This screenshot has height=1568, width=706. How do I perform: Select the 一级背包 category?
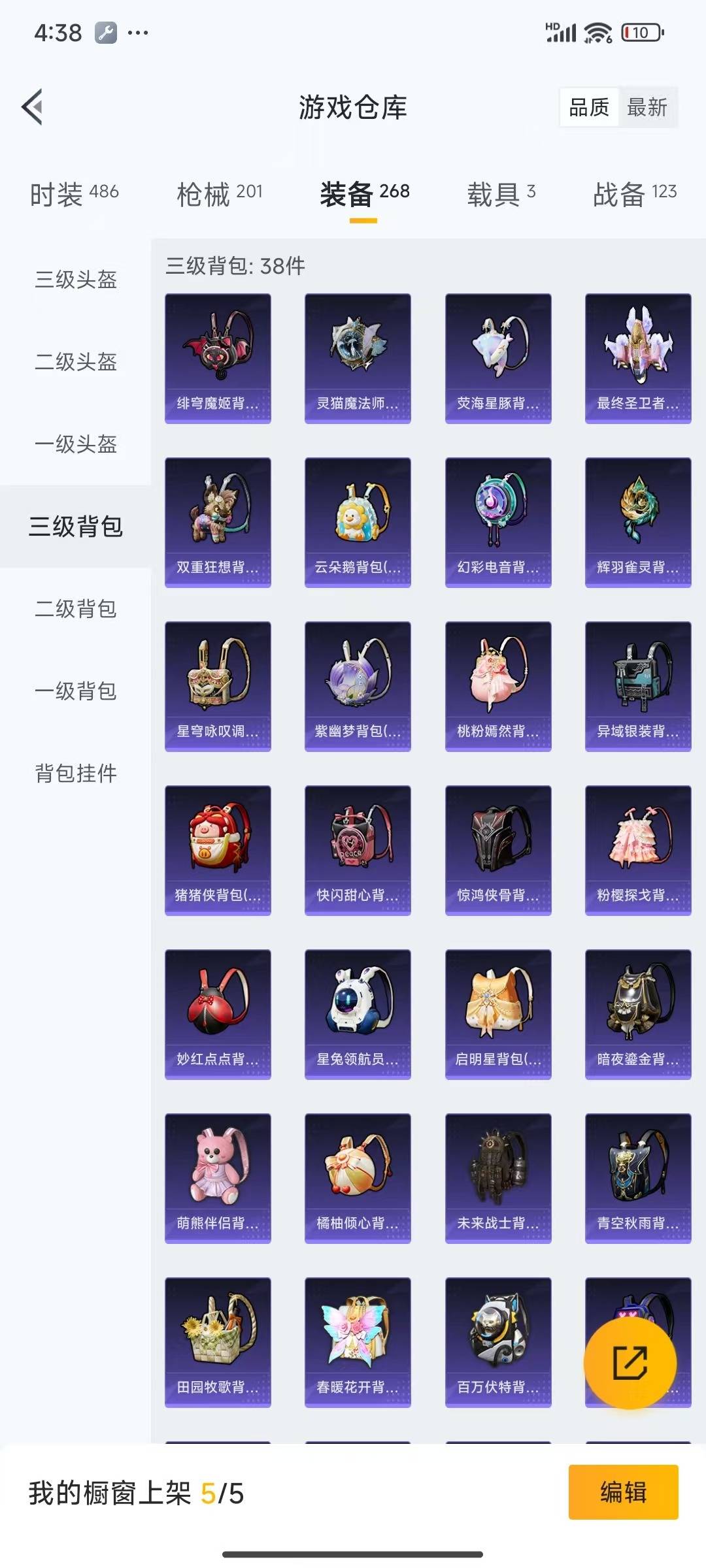click(76, 691)
